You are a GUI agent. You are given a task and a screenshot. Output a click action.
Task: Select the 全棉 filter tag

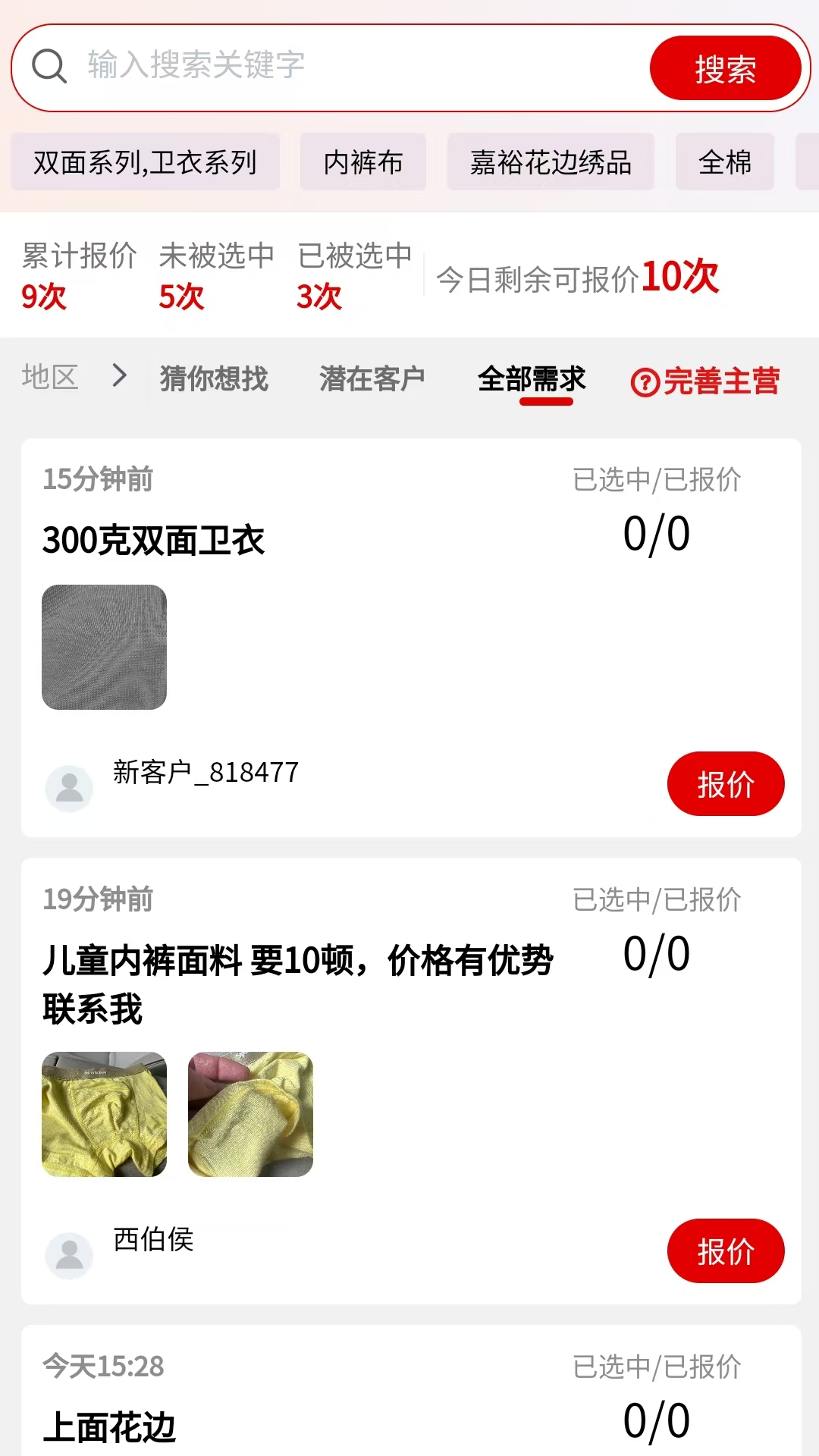pyautogui.click(x=724, y=162)
